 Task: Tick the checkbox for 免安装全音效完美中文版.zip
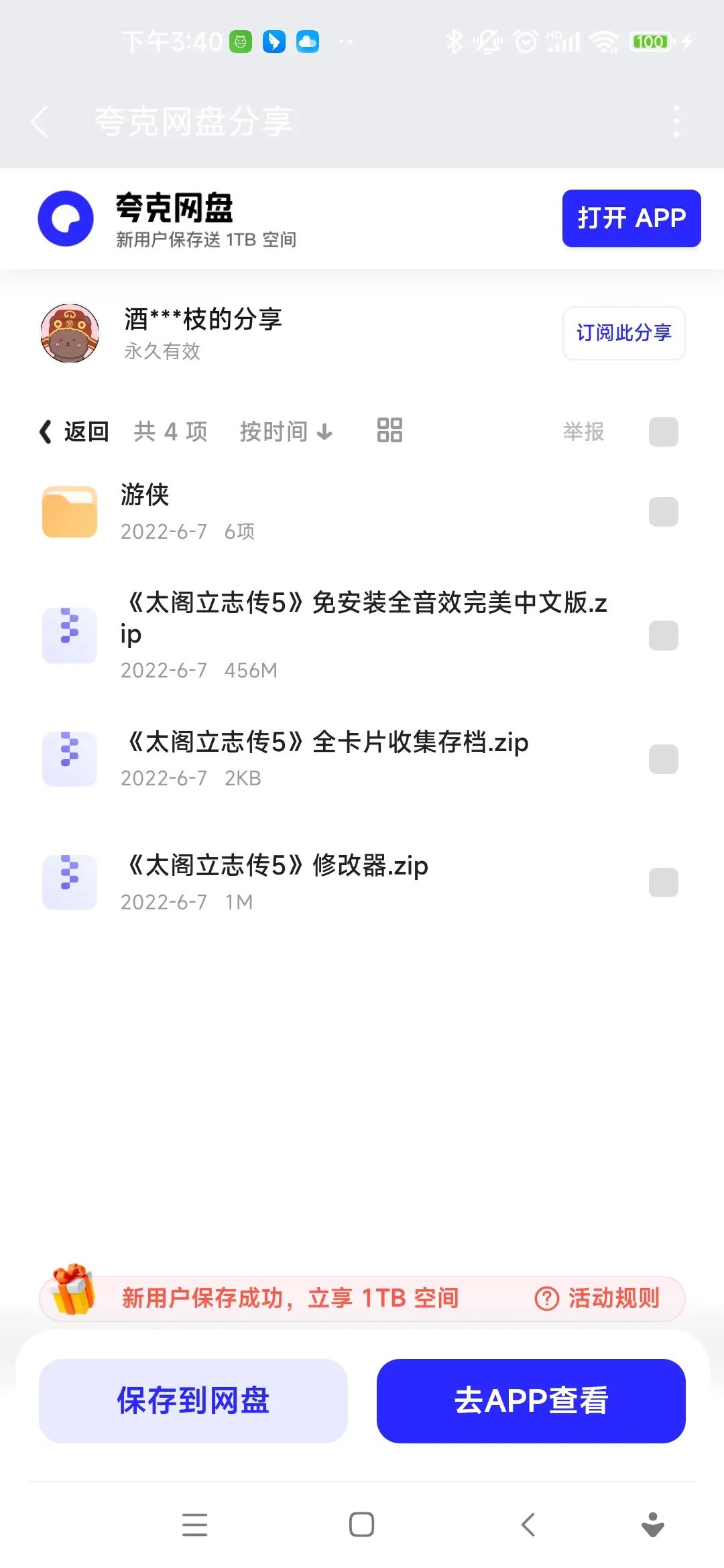tap(663, 635)
